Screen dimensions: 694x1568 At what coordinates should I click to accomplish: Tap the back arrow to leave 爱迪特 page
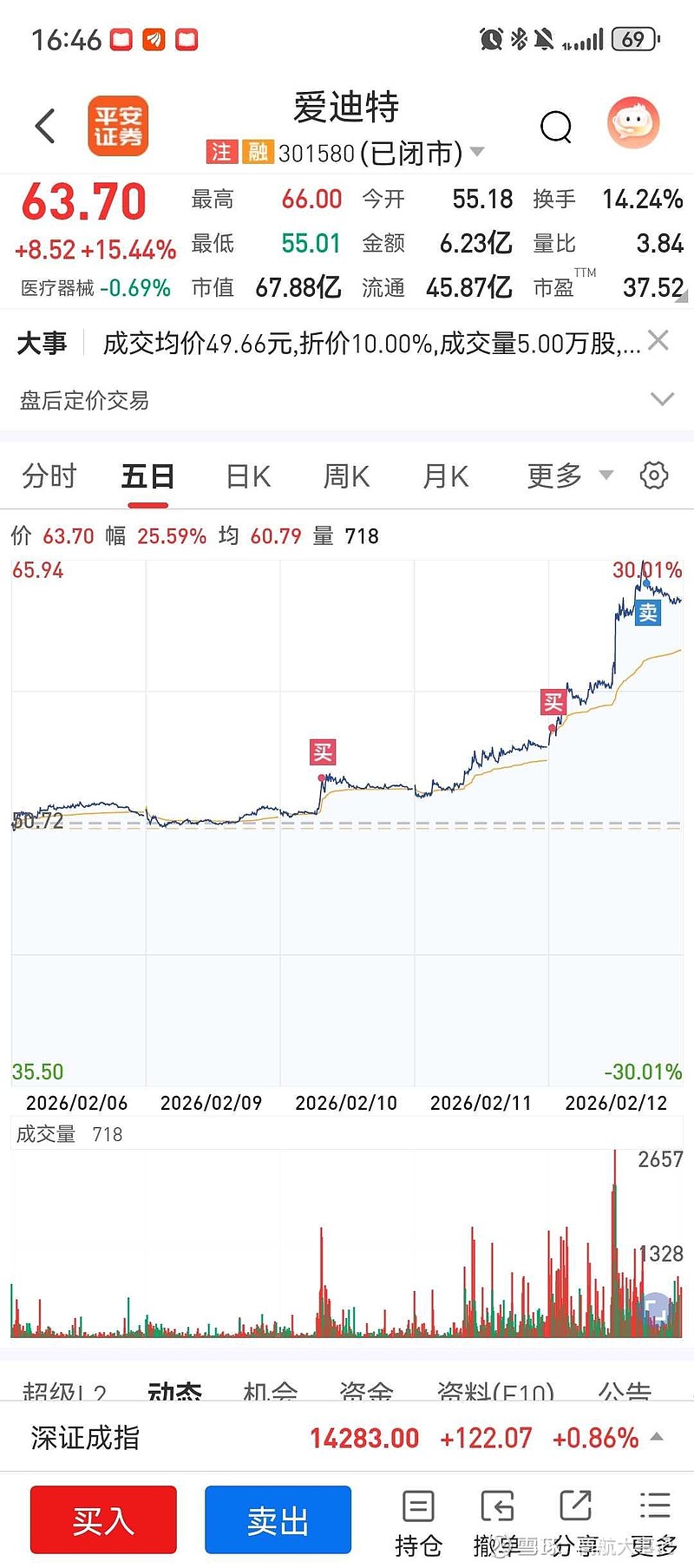pos(44,124)
